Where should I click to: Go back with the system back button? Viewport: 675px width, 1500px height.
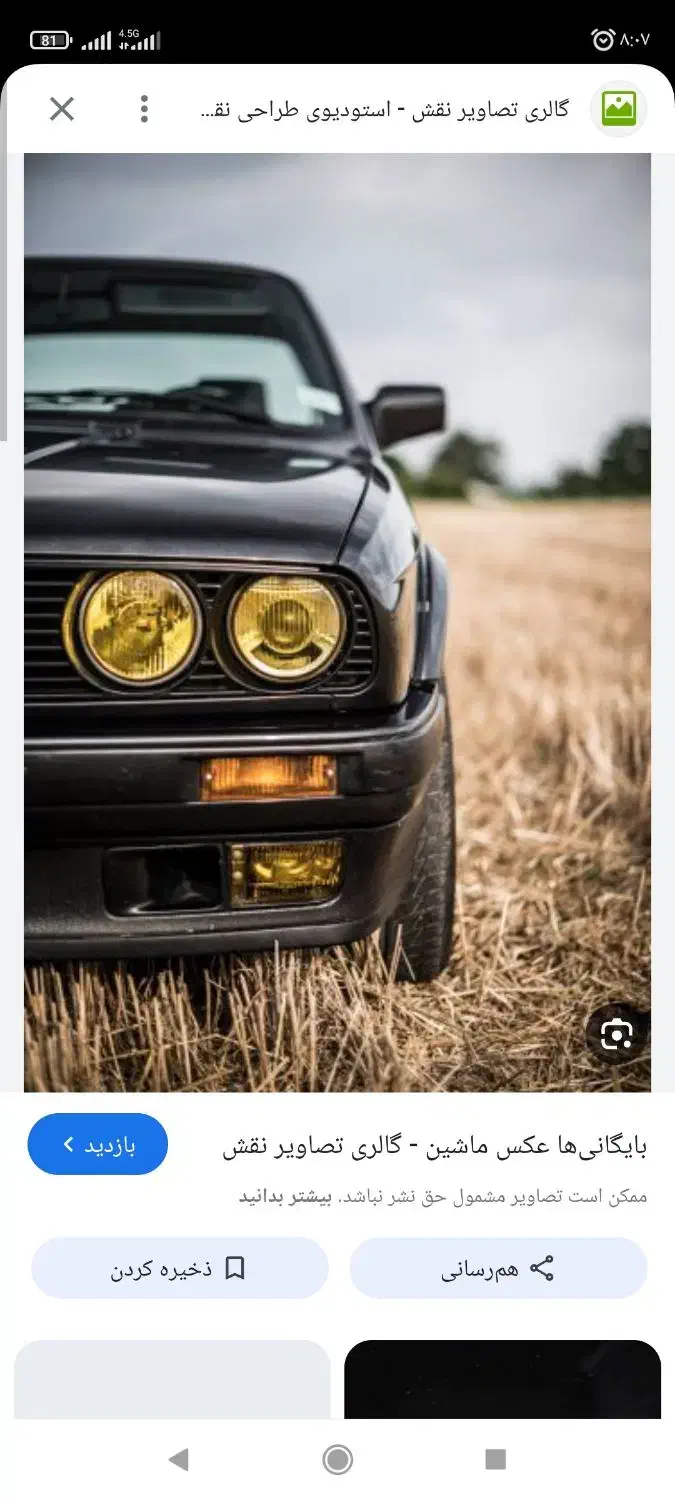(178, 1460)
